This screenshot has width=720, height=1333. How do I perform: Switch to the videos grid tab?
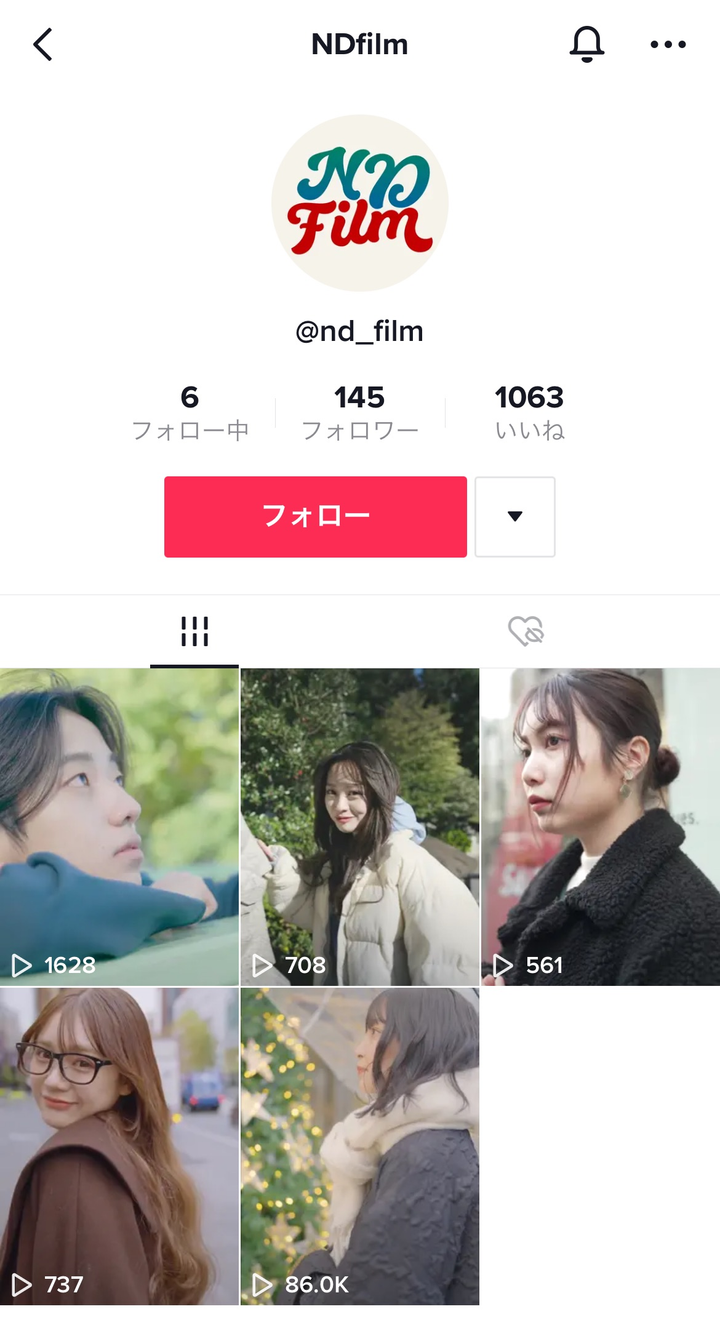[194, 632]
